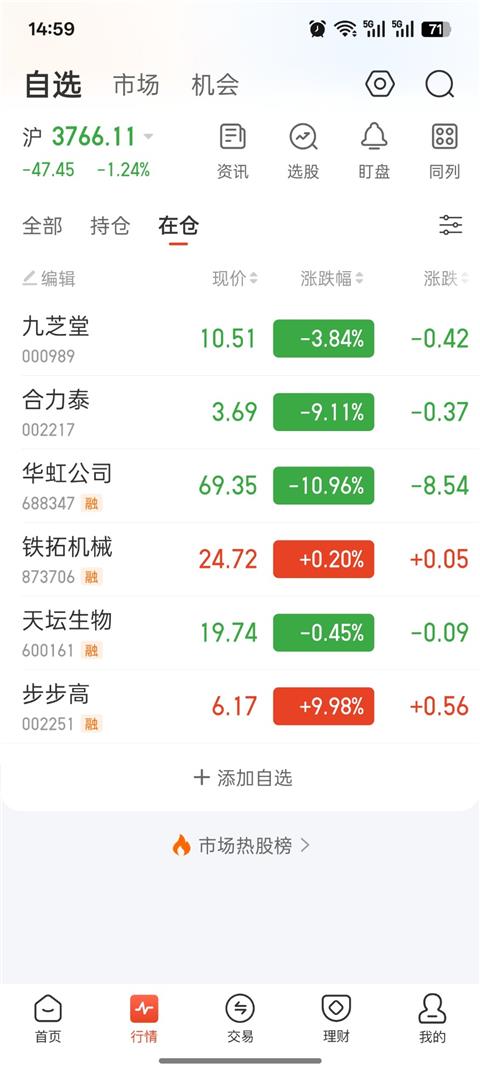Screen dimensions: 480x1073
Task: Open the 华虹公司 stock row
Action: [x=240, y=486]
